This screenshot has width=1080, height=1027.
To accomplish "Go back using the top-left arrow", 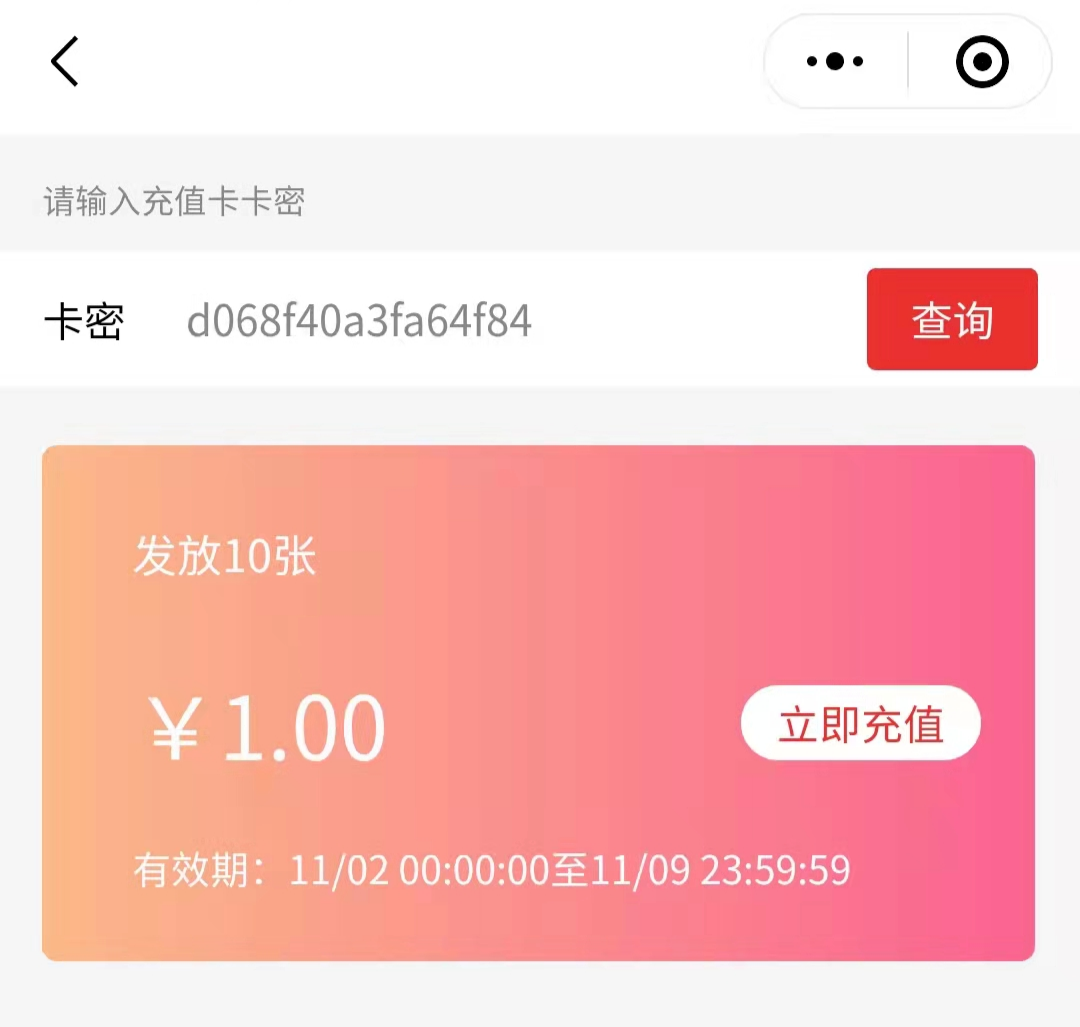I will pos(65,62).
